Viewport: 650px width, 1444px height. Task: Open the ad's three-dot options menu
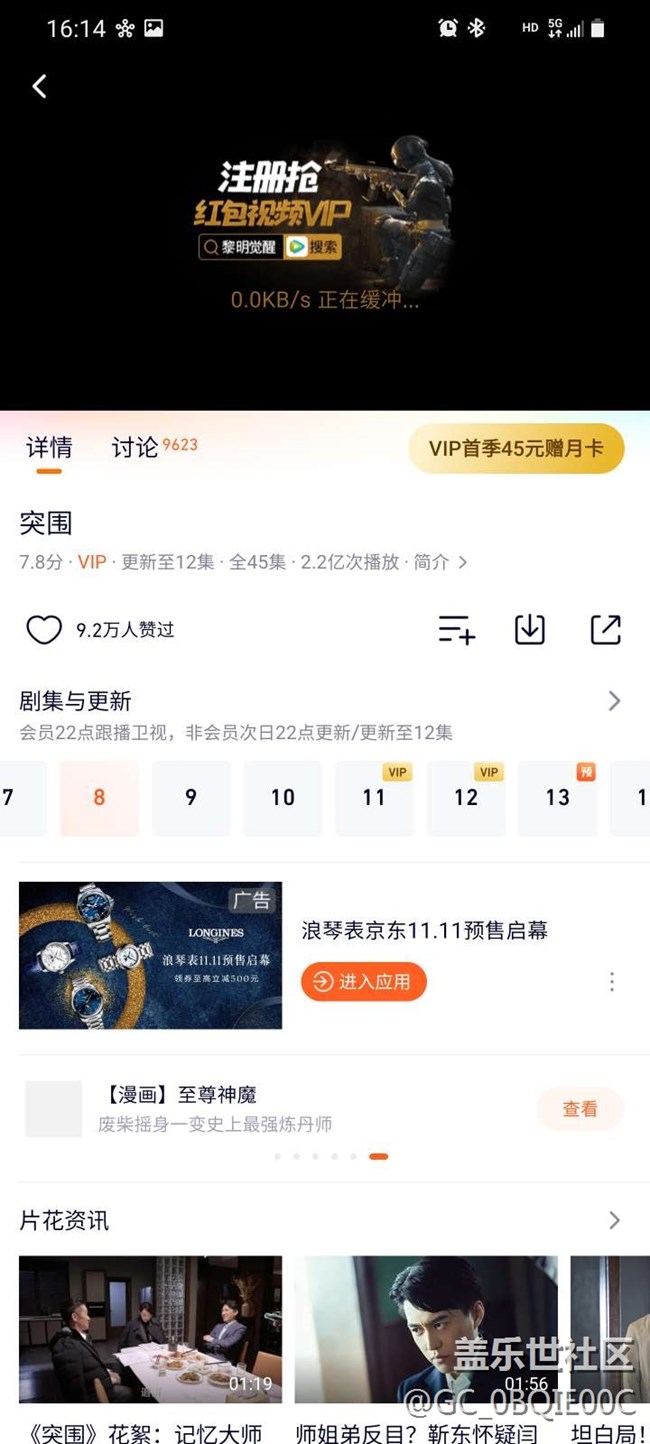[x=612, y=982]
